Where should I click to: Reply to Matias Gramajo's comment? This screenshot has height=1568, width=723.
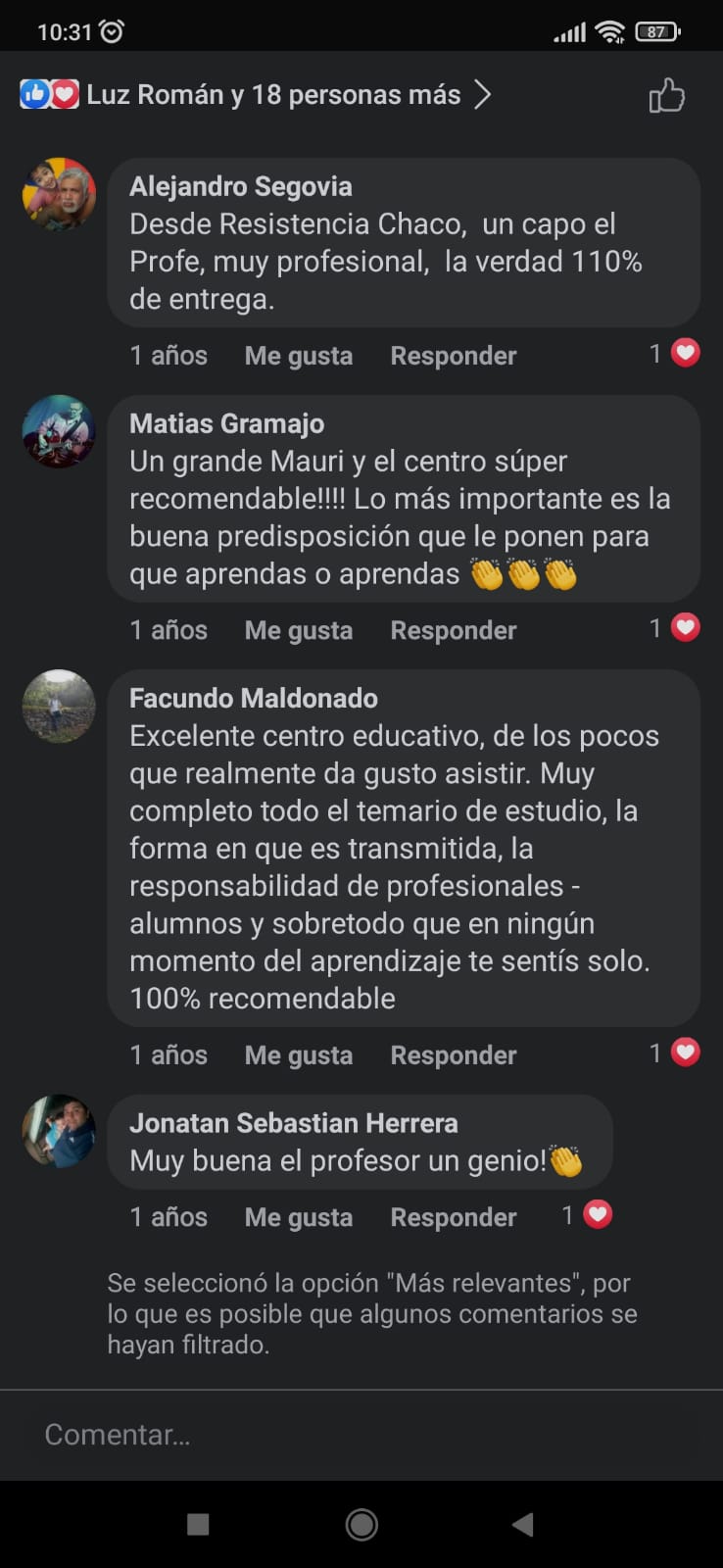click(x=453, y=630)
